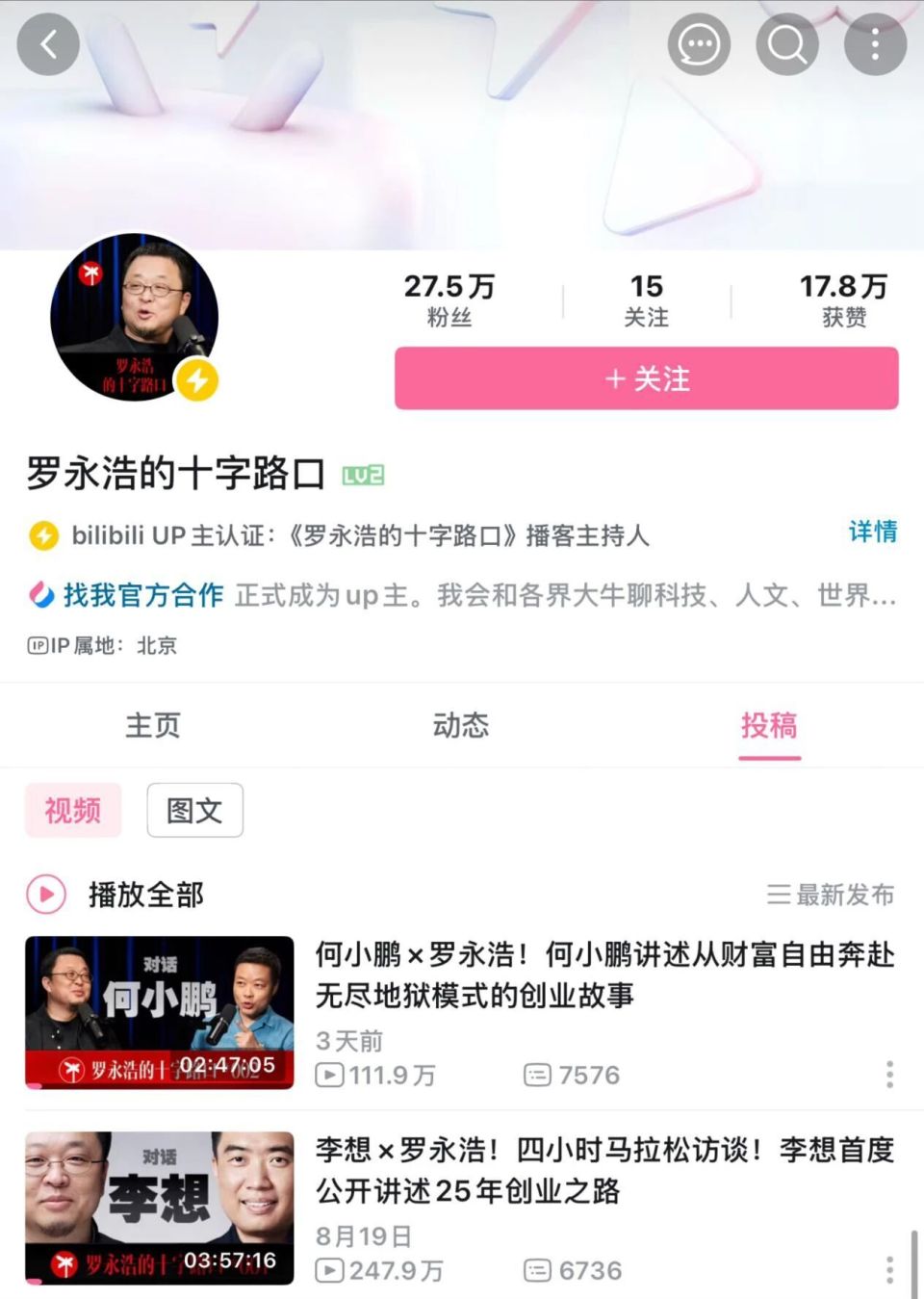This screenshot has width=924, height=1299.
Task: Toggle the 视频 content filter
Action: [73, 811]
